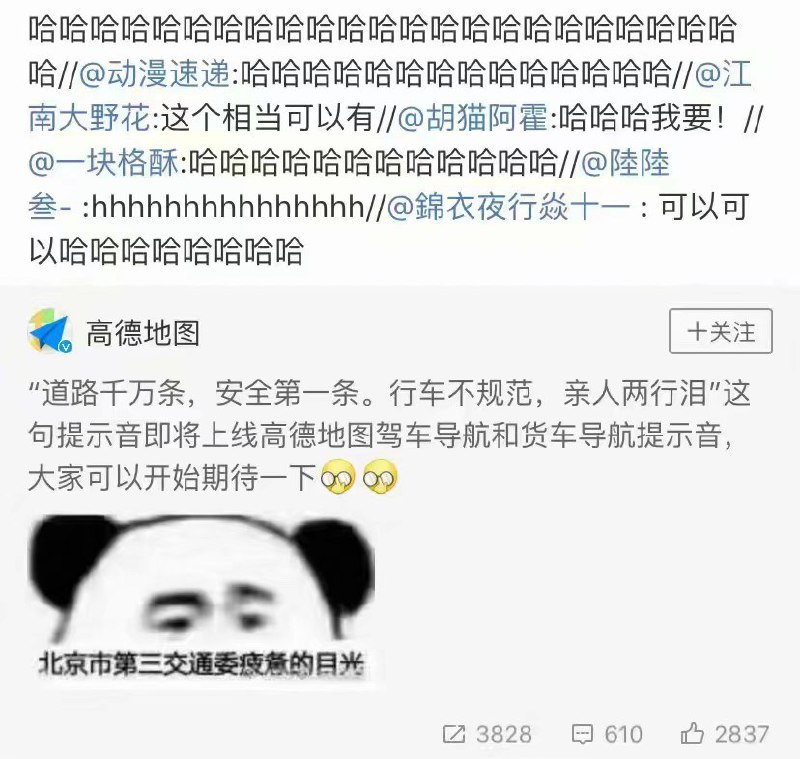
Task: Open 高德地图 avatar profile
Action: (49, 331)
